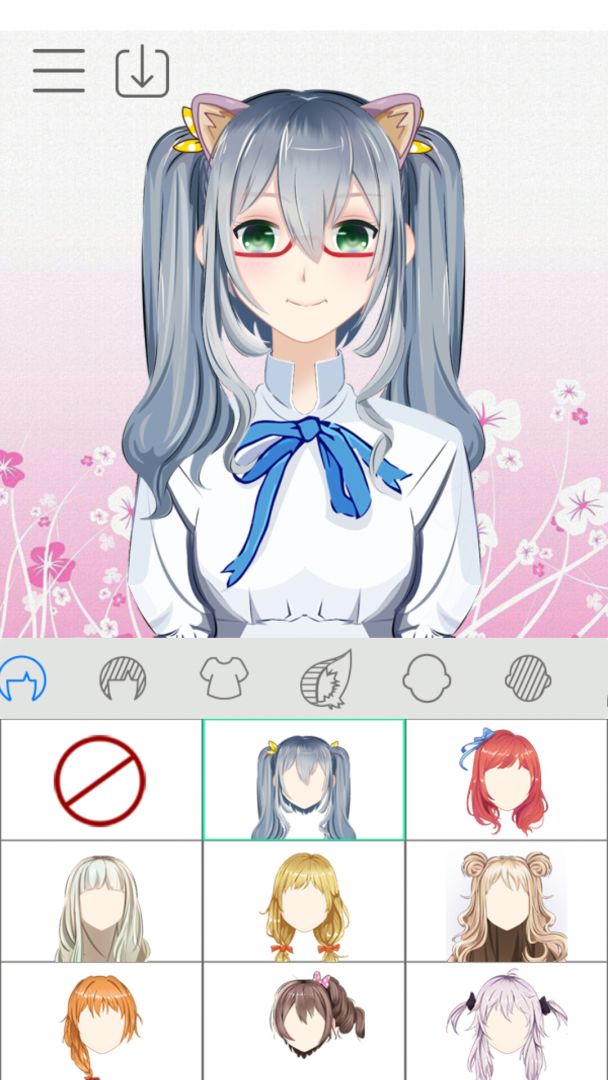Open the striped circle category tab
The image size is (608, 1080).
529,679
